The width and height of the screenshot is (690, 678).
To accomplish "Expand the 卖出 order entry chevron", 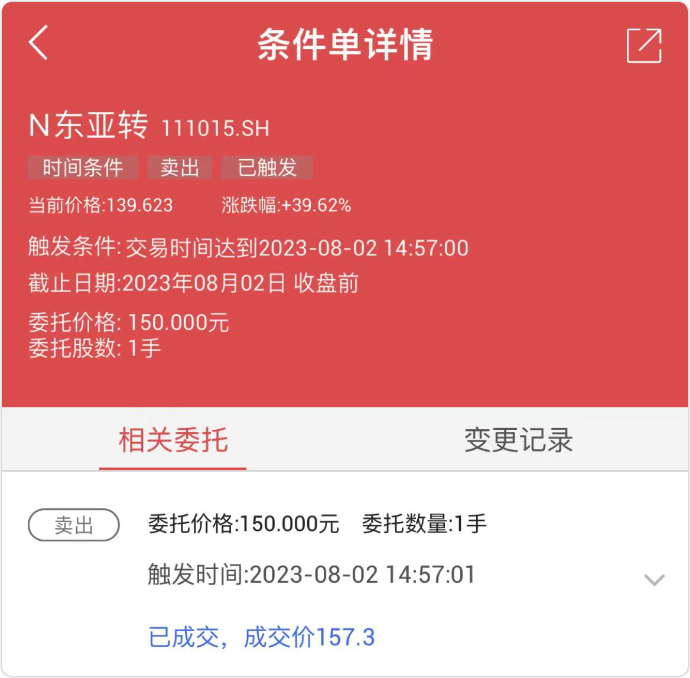I will (654, 579).
